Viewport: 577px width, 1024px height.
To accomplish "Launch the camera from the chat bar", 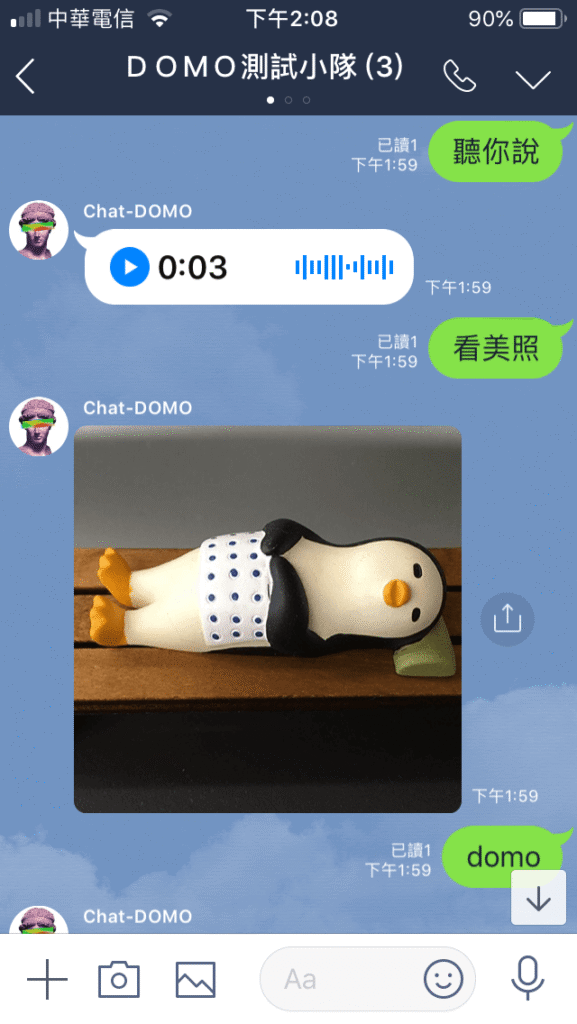I will tap(119, 979).
